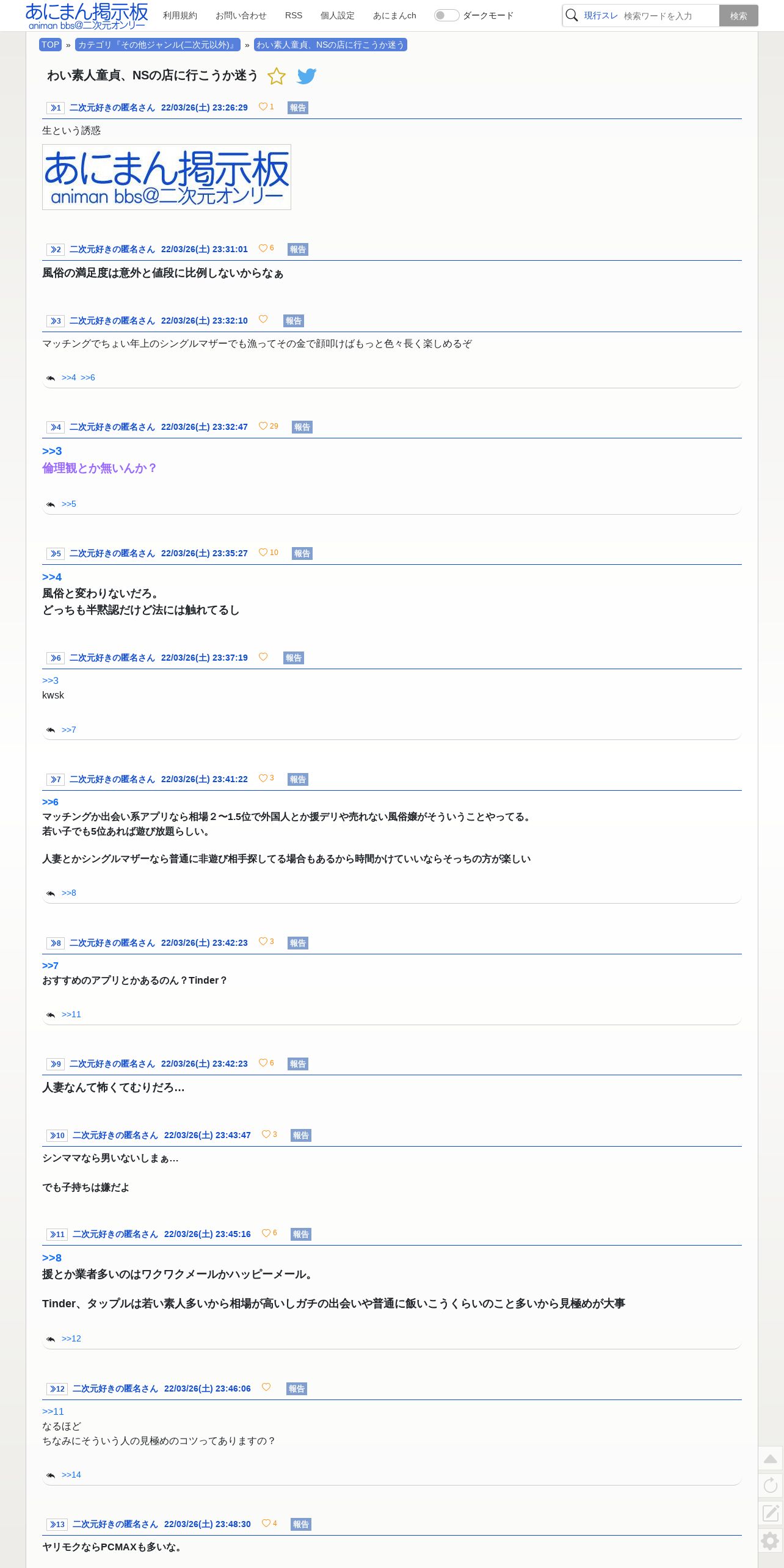
Task: Open the RSS feed link
Action: pos(294,15)
